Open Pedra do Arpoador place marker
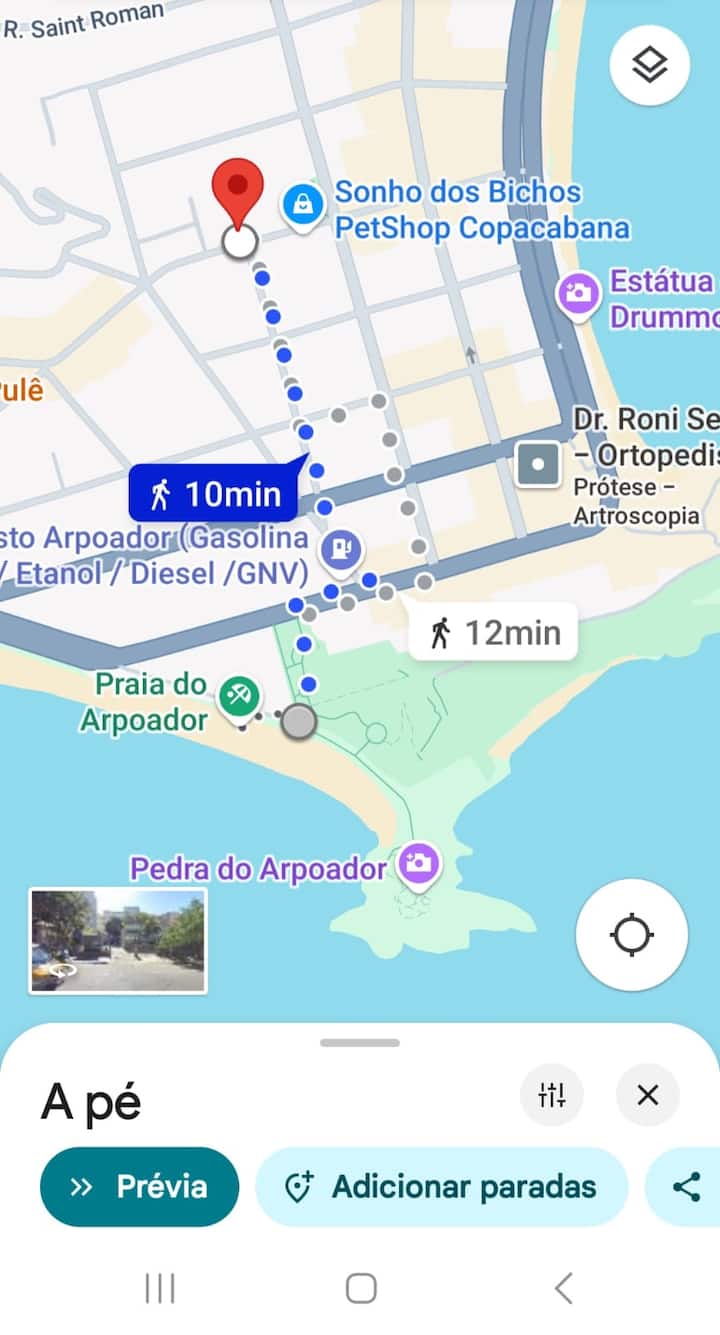This screenshot has height=1335, width=720. pos(420,863)
